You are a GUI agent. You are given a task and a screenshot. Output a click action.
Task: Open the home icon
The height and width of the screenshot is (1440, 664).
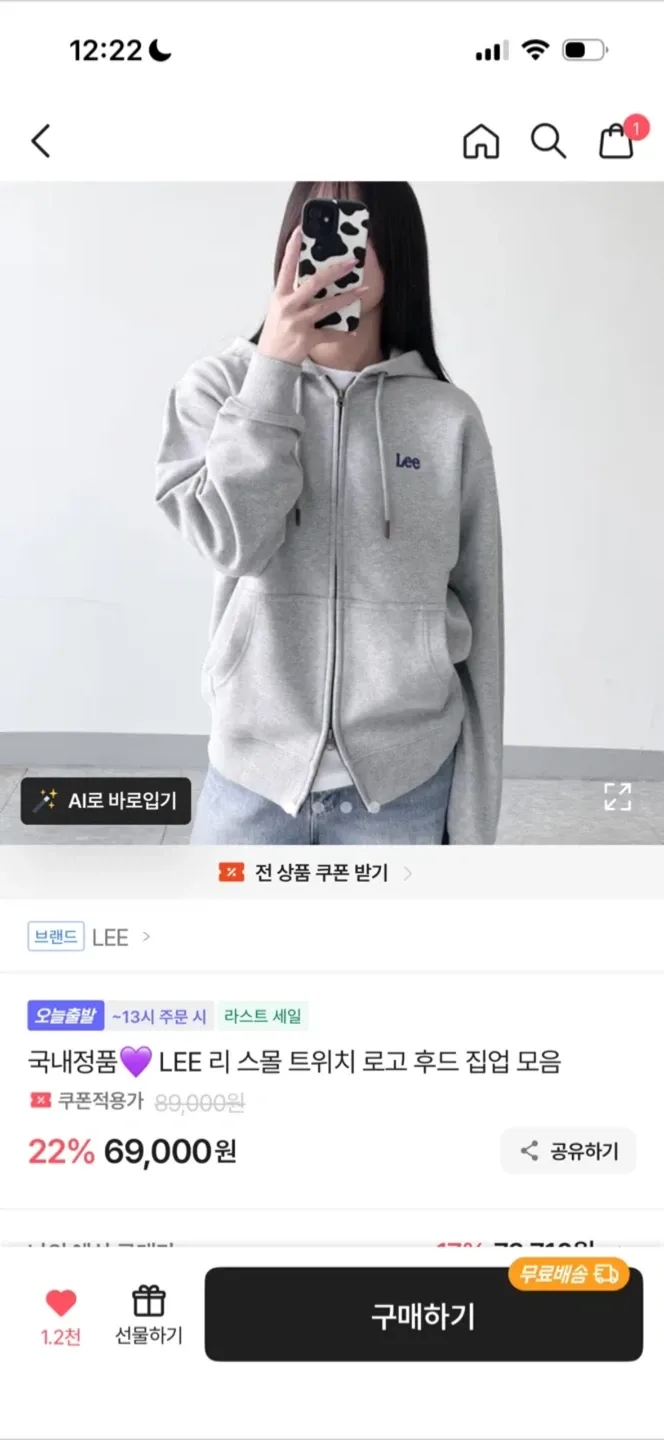(x=481, y=141)
